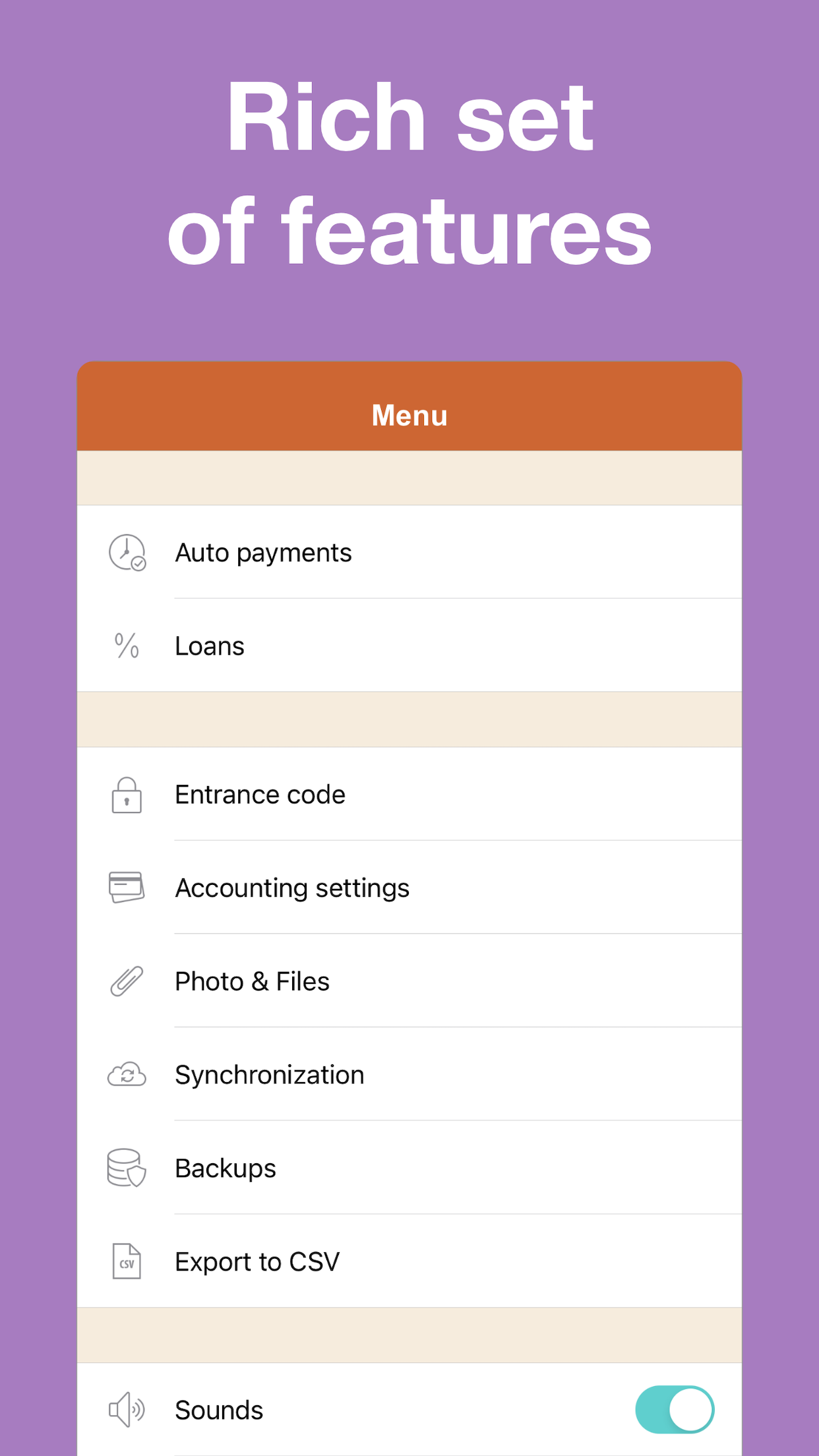Open the Auto payments menu entry

409,553
